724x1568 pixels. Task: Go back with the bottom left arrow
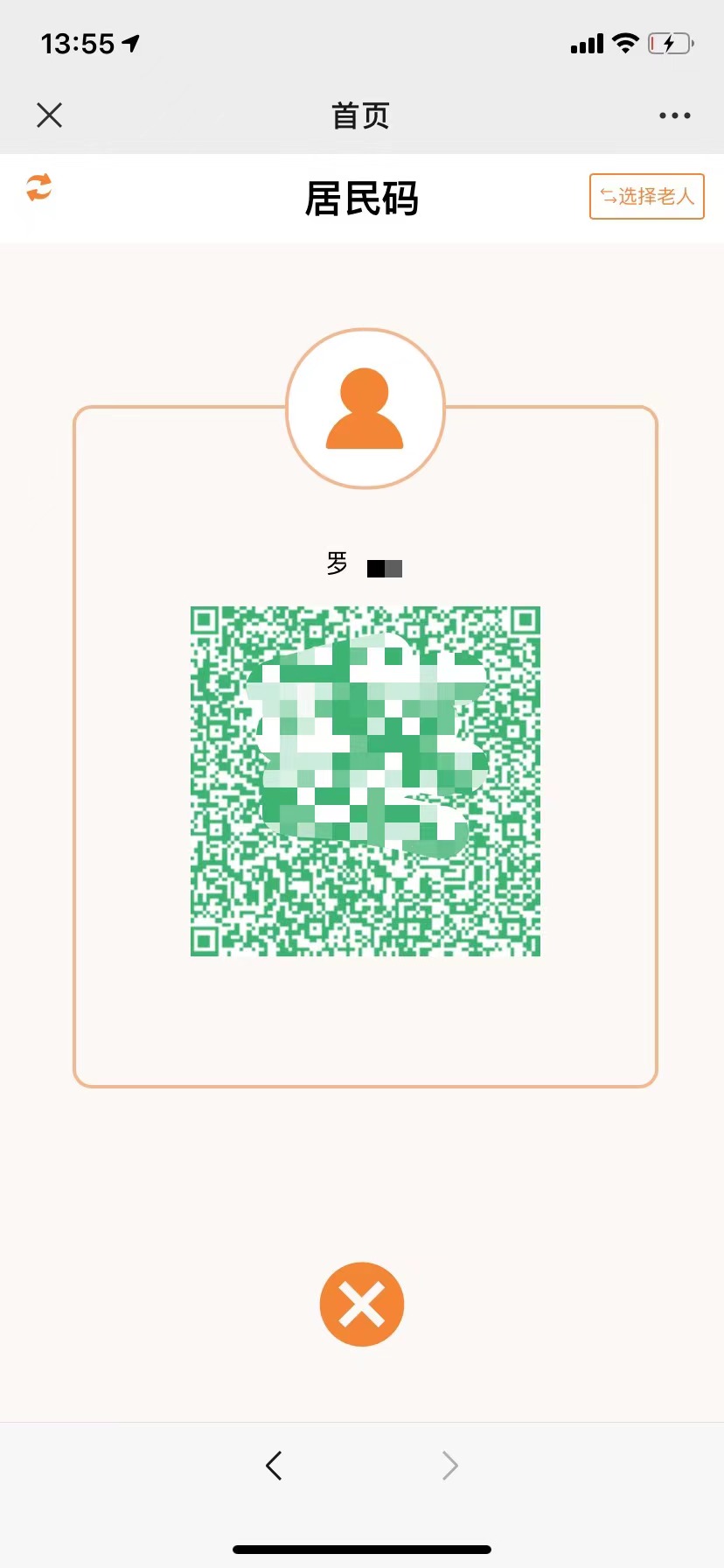click(x=274, y=1465)
